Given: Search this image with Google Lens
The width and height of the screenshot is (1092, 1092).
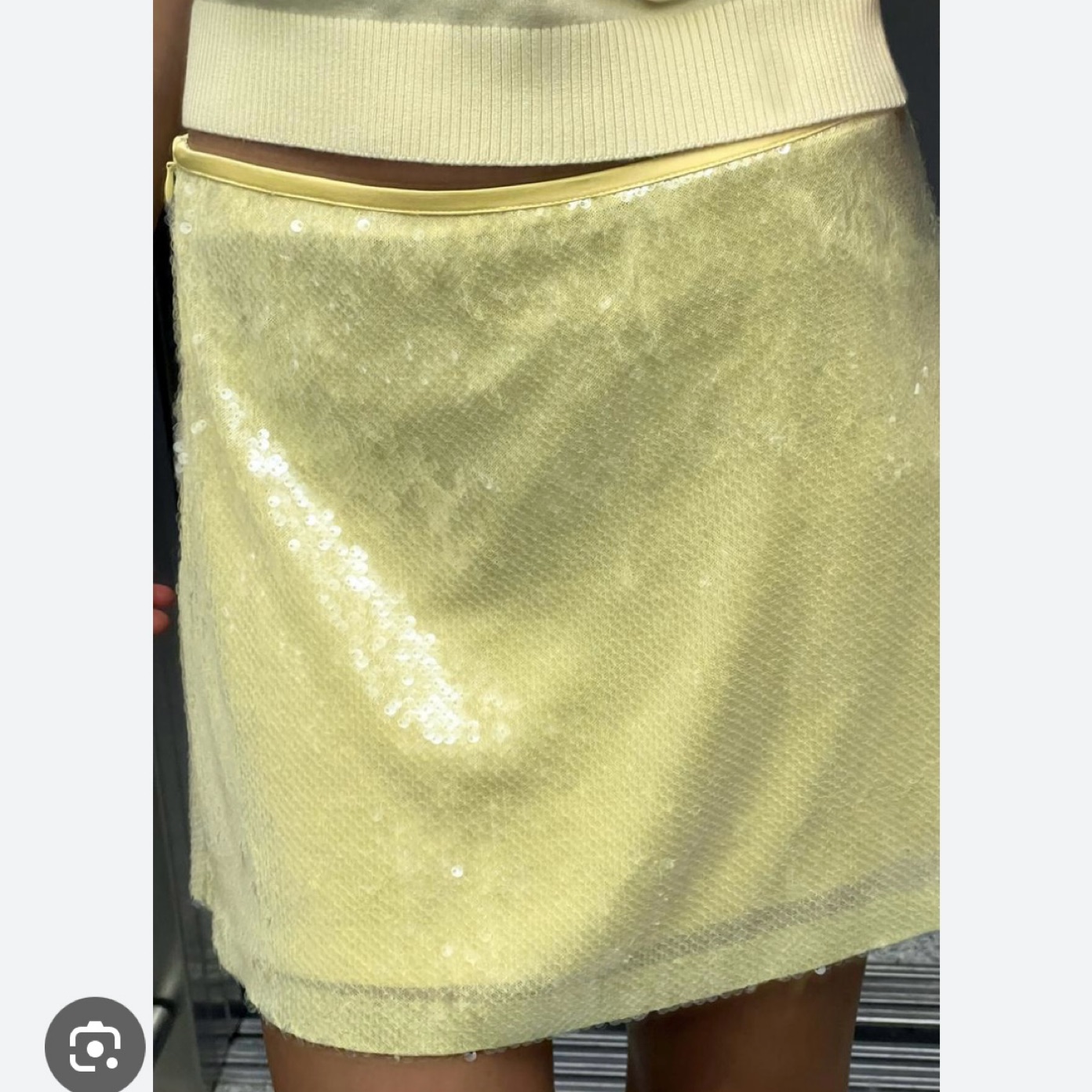Looking at the screenshot, I should (x=95, y=1046).
